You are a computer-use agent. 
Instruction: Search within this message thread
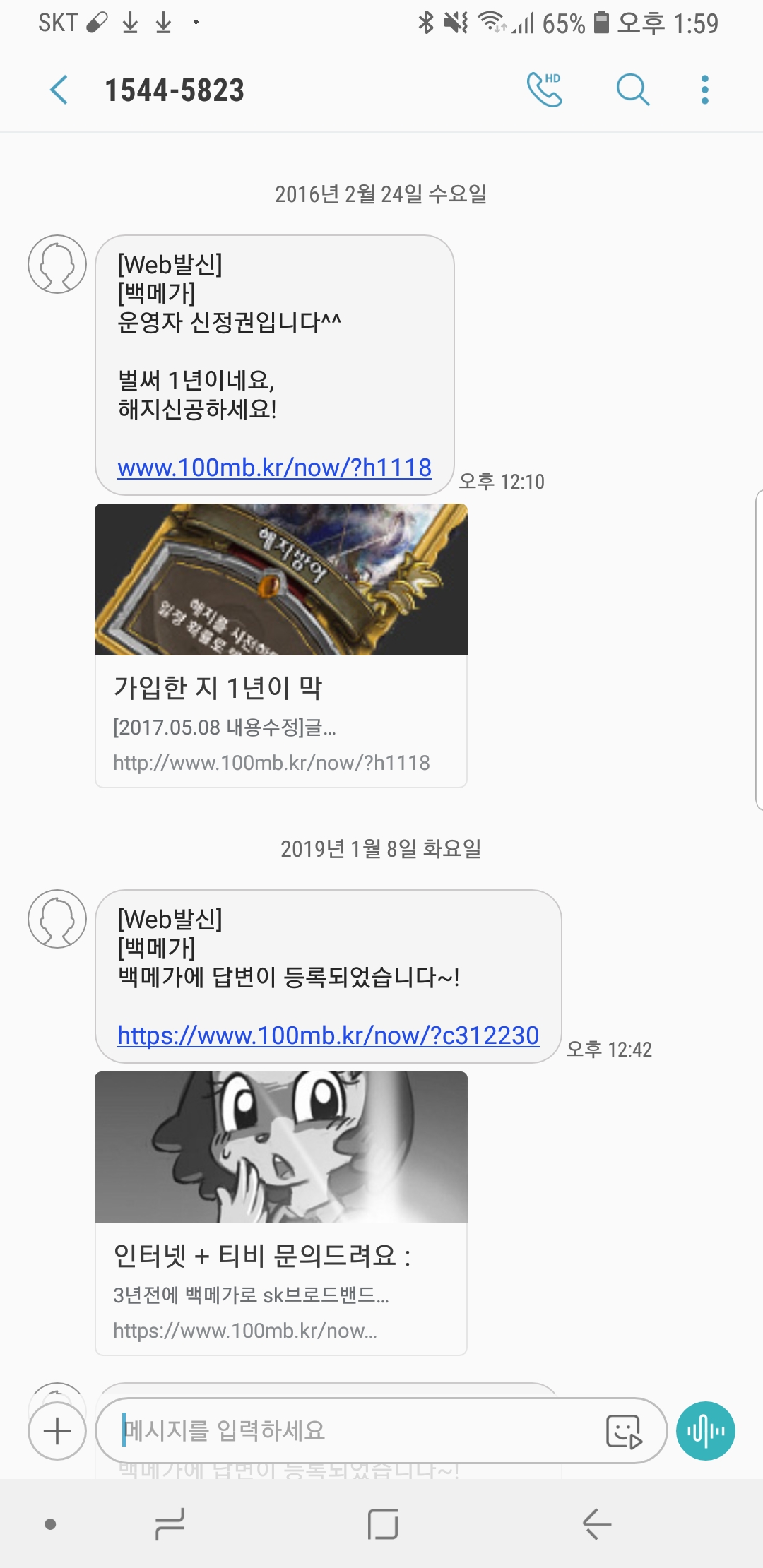(632, 90)
